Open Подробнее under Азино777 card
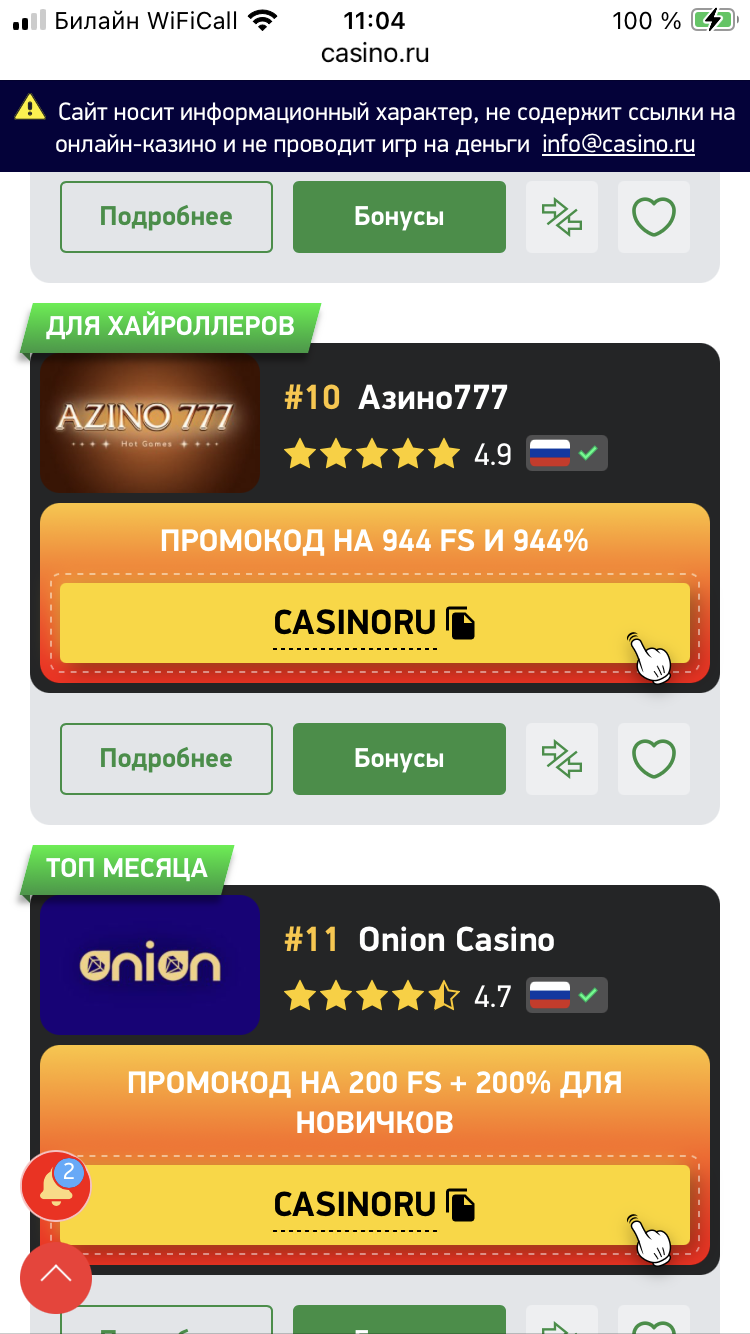Viewport: 750px width, 1334px height. point(166,759)
